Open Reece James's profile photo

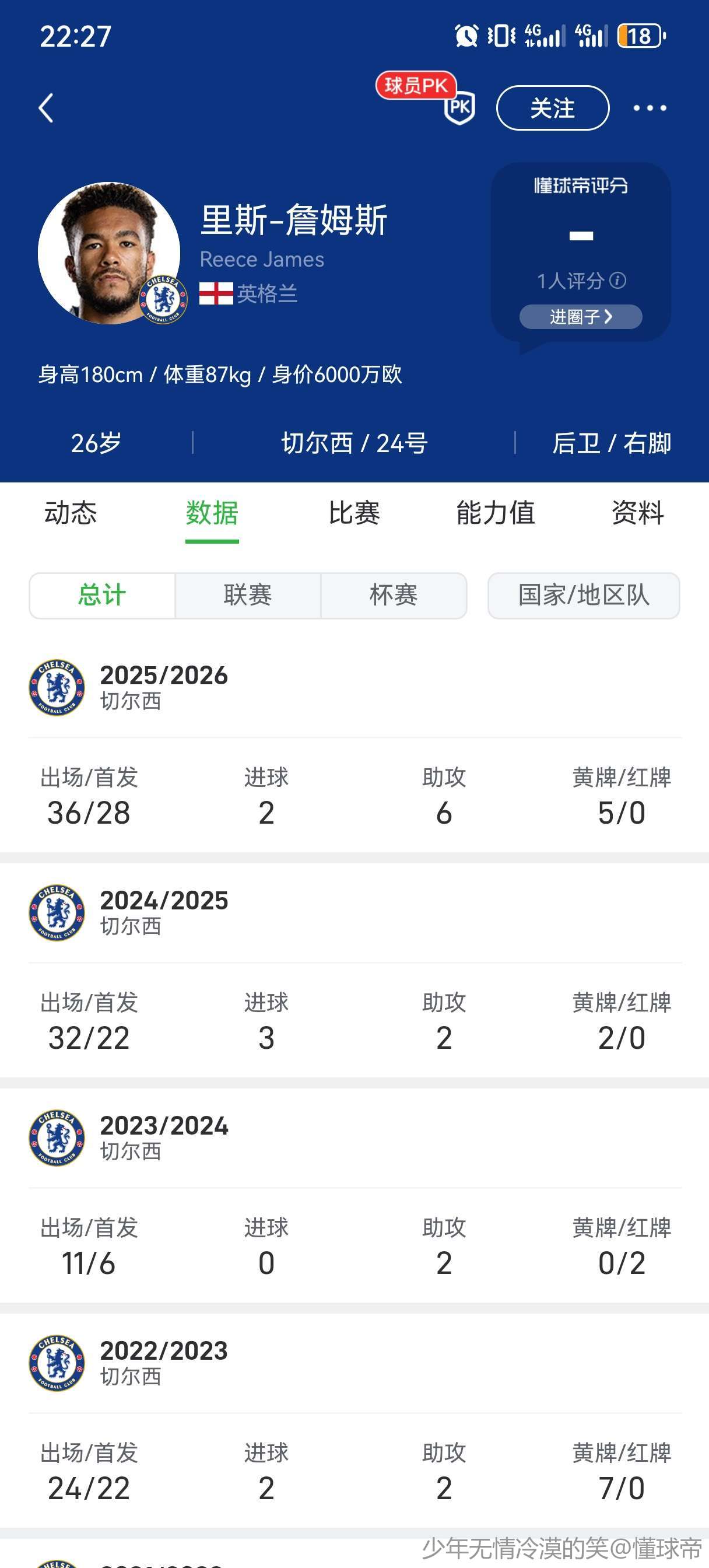pyautogui.click(x=108, y=253)
